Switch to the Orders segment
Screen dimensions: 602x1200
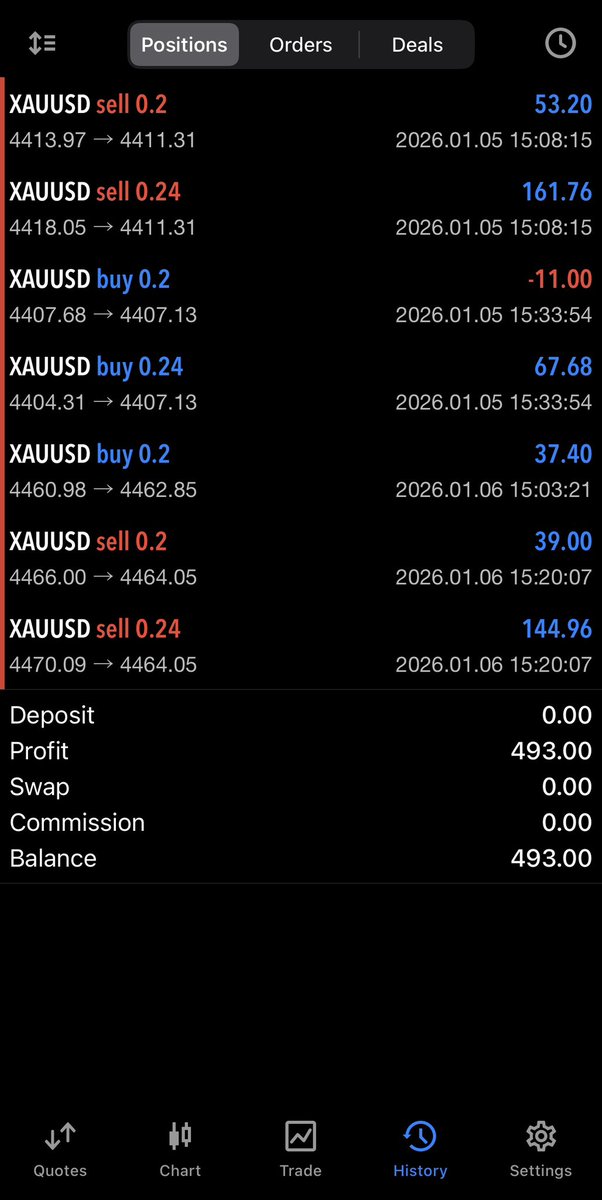click(300, 45)
